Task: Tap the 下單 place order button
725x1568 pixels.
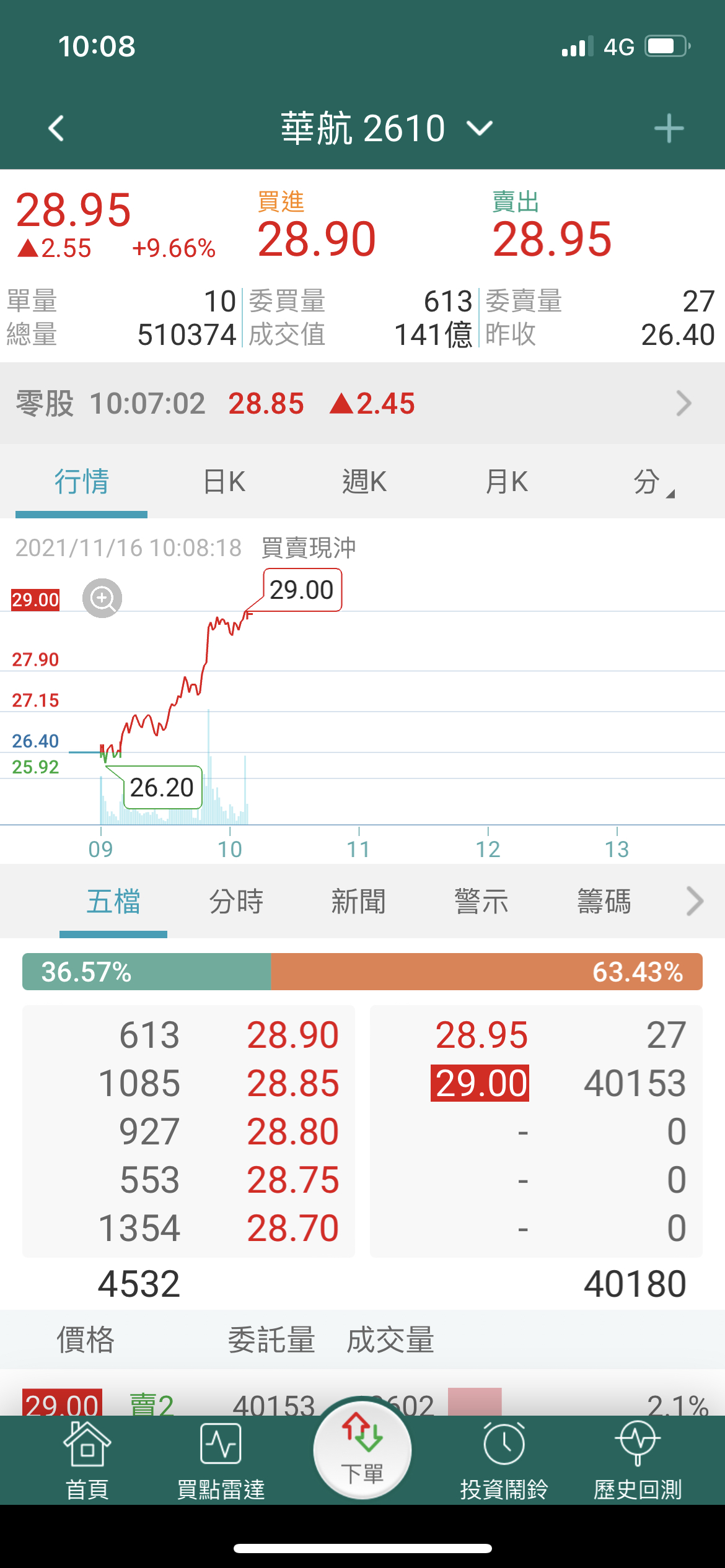Action: (362, 1451)
